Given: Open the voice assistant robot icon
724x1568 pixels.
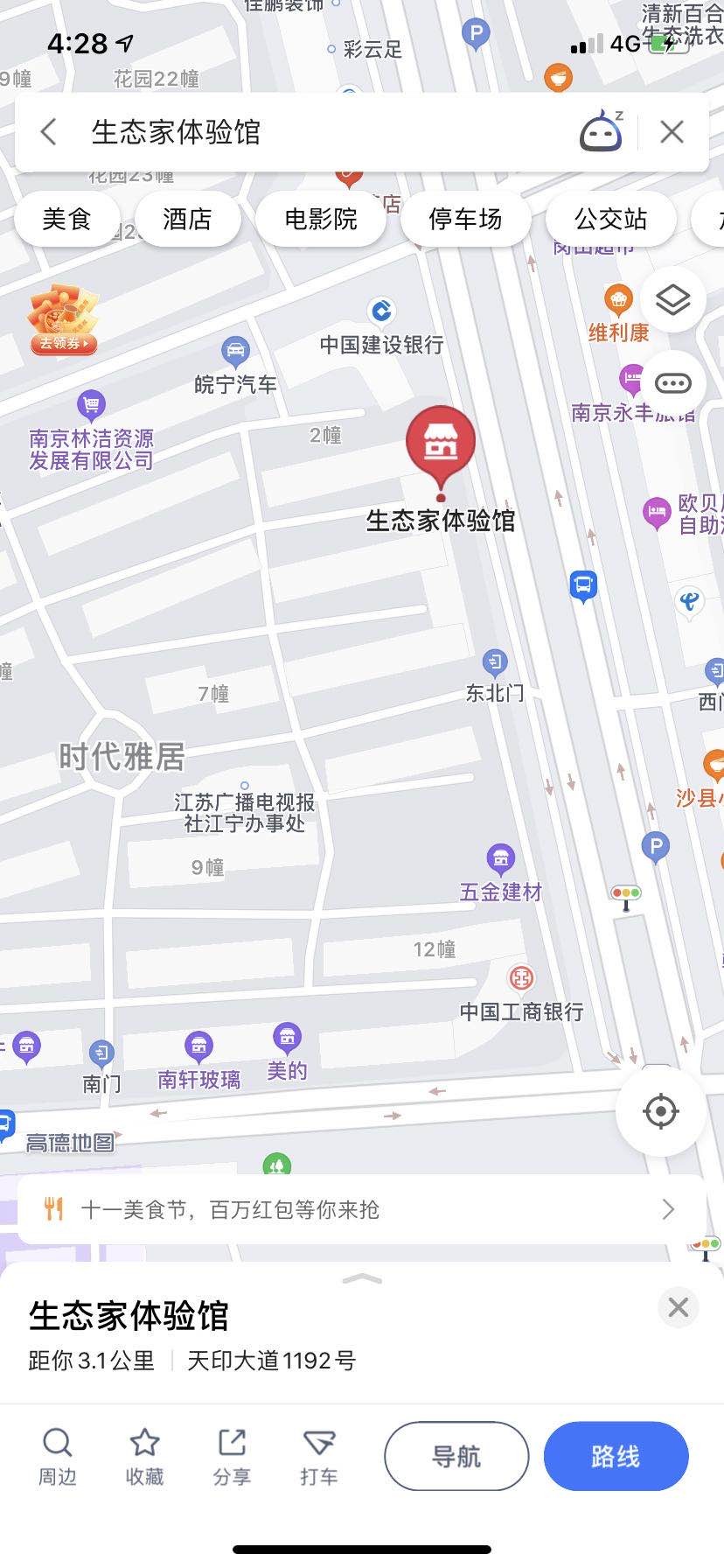Looking at the screenshot, I should pyautogui.click(x=601, y=132).
